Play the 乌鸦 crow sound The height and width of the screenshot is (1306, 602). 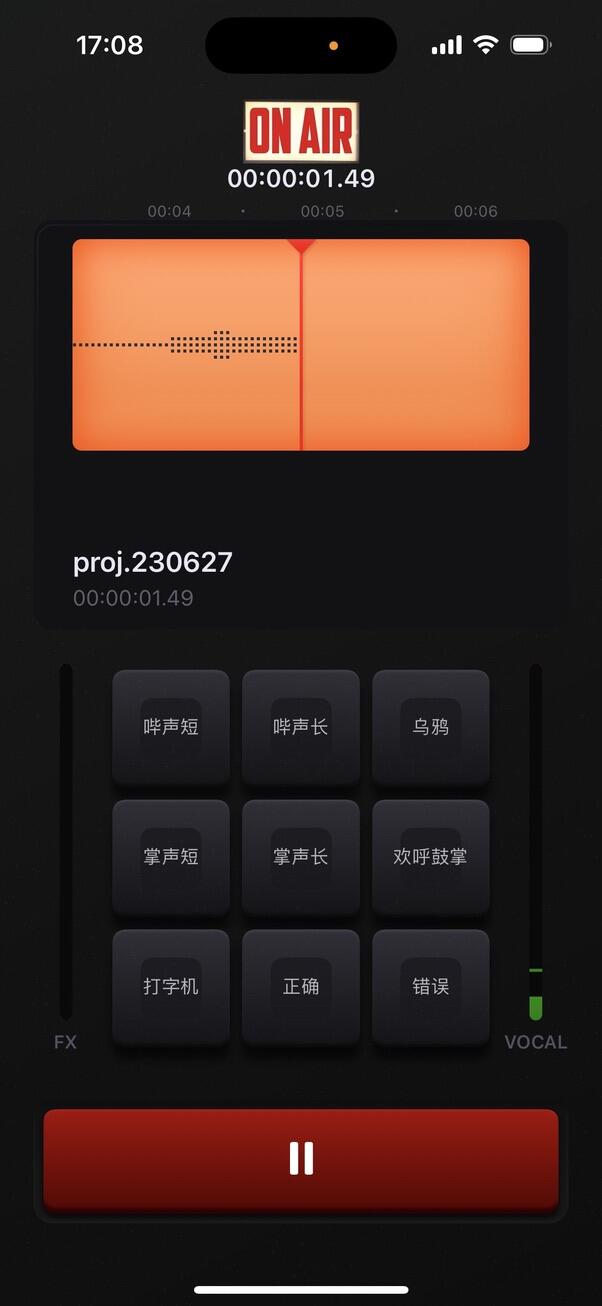431,727
